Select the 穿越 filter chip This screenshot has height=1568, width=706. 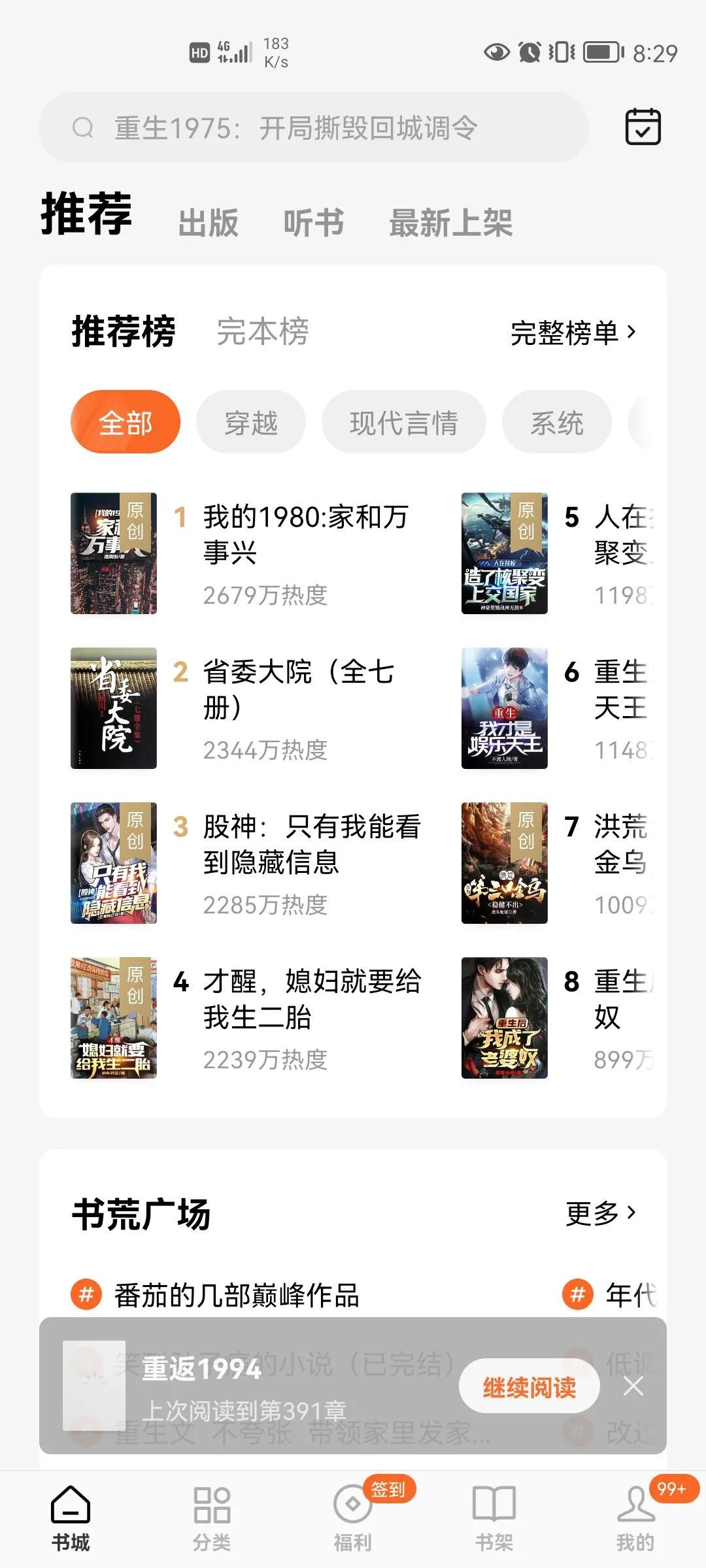pos(251,423)
